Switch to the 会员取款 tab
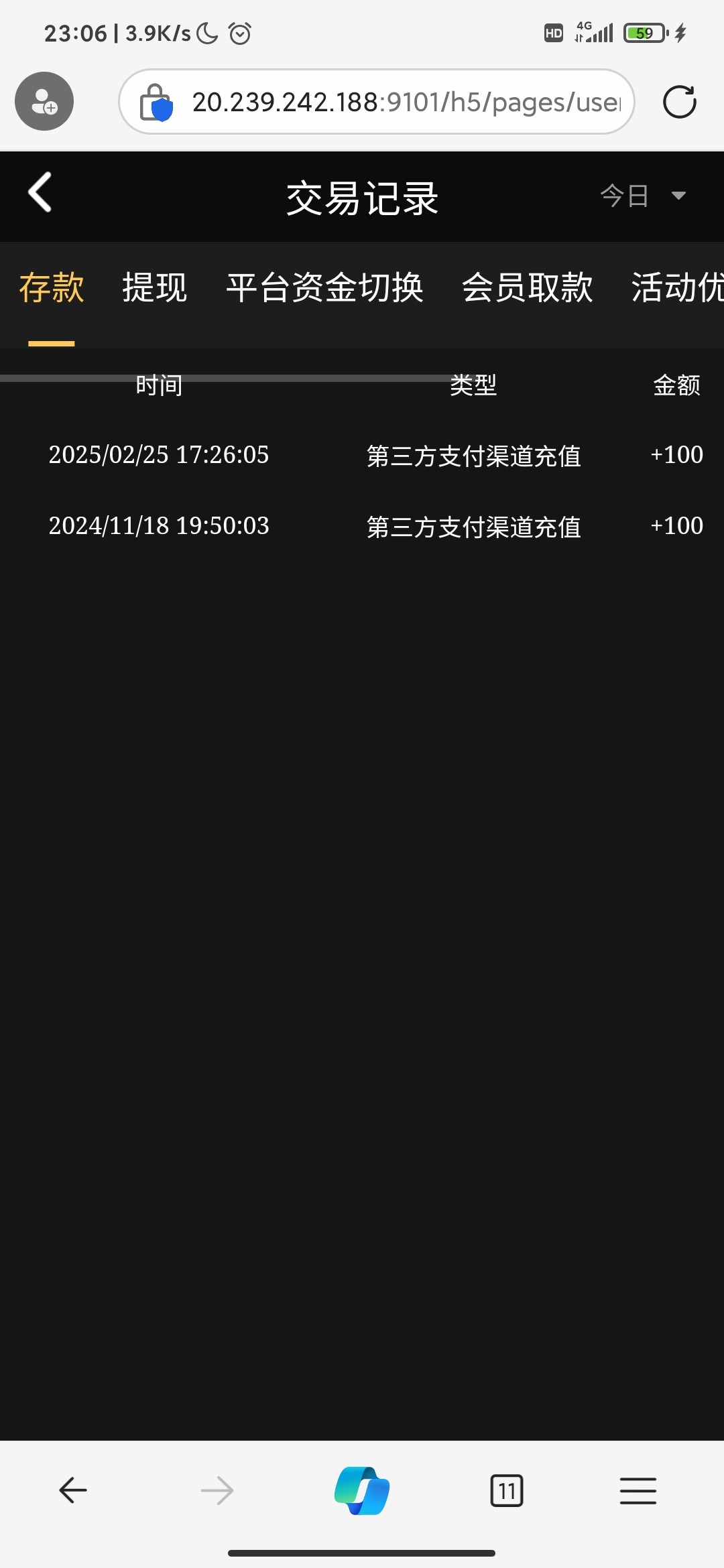This screenshot has width=724, height=1568. point(529,287)
